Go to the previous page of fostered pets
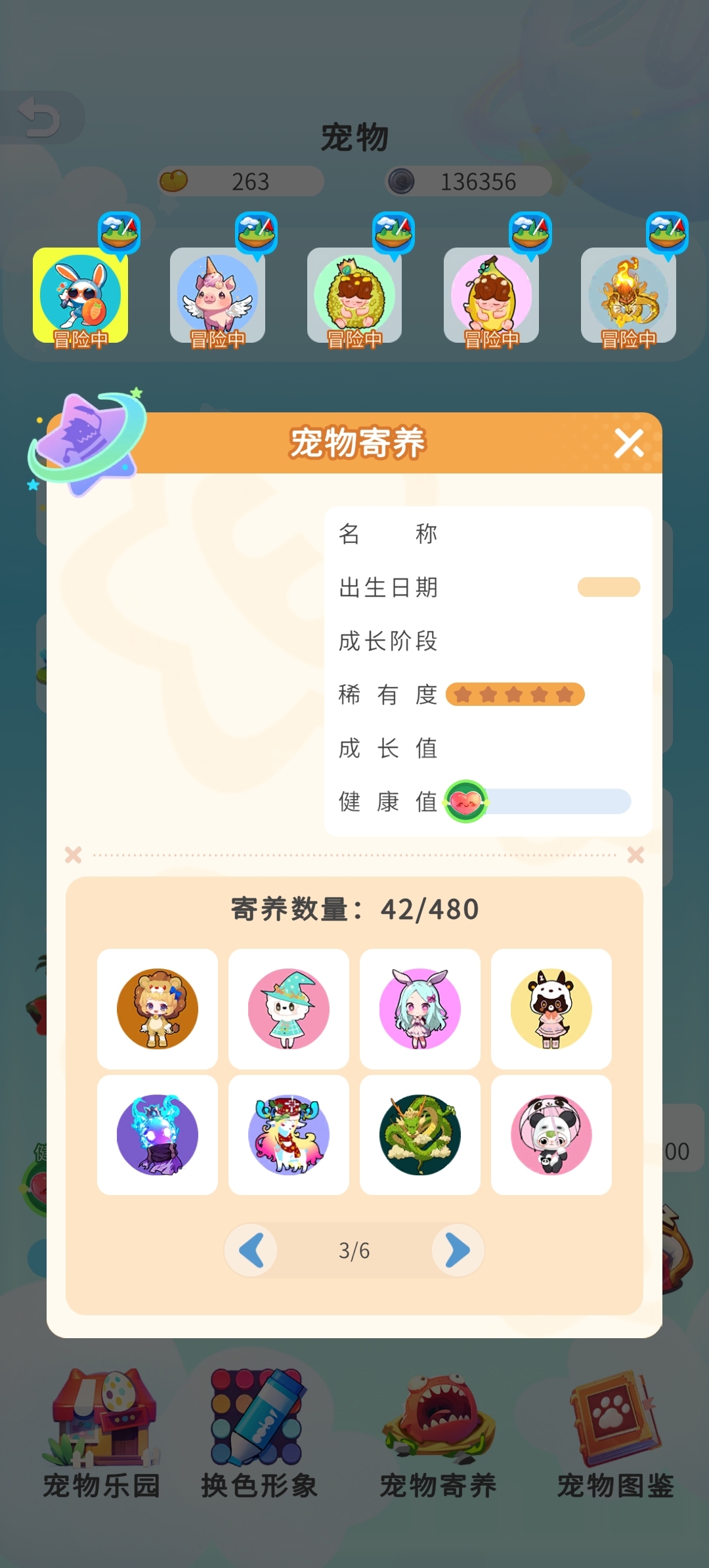 tap(251, 1250)
